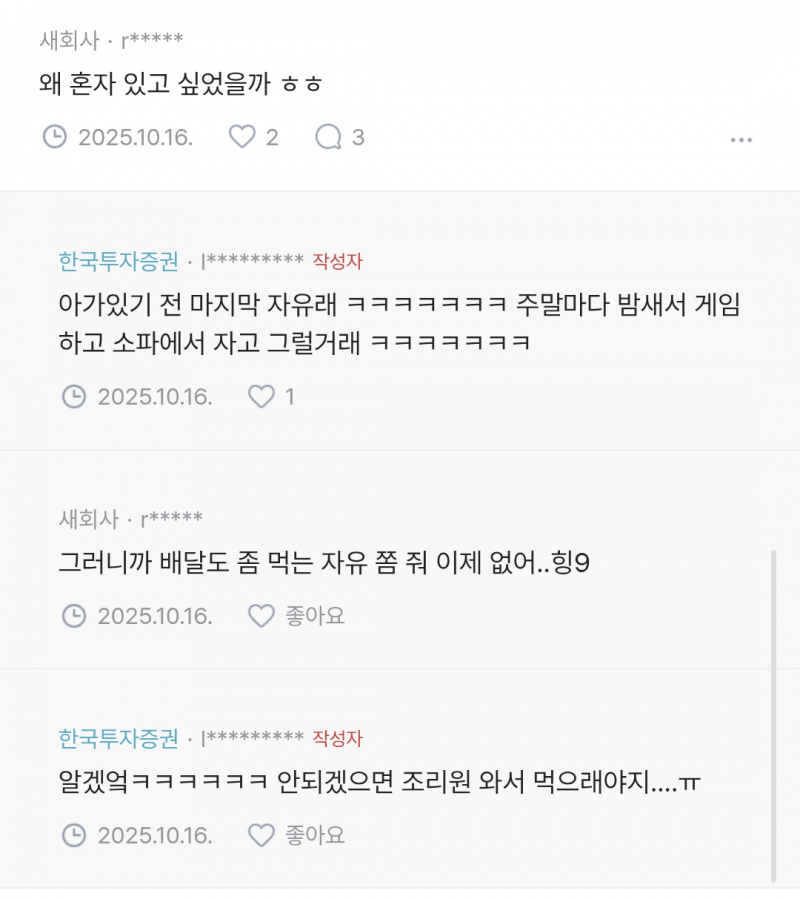The height and width of the screenshot is (899, 800).
Task: Open the comment bubble icon showing 3 replies
Action: coord(326,137)
